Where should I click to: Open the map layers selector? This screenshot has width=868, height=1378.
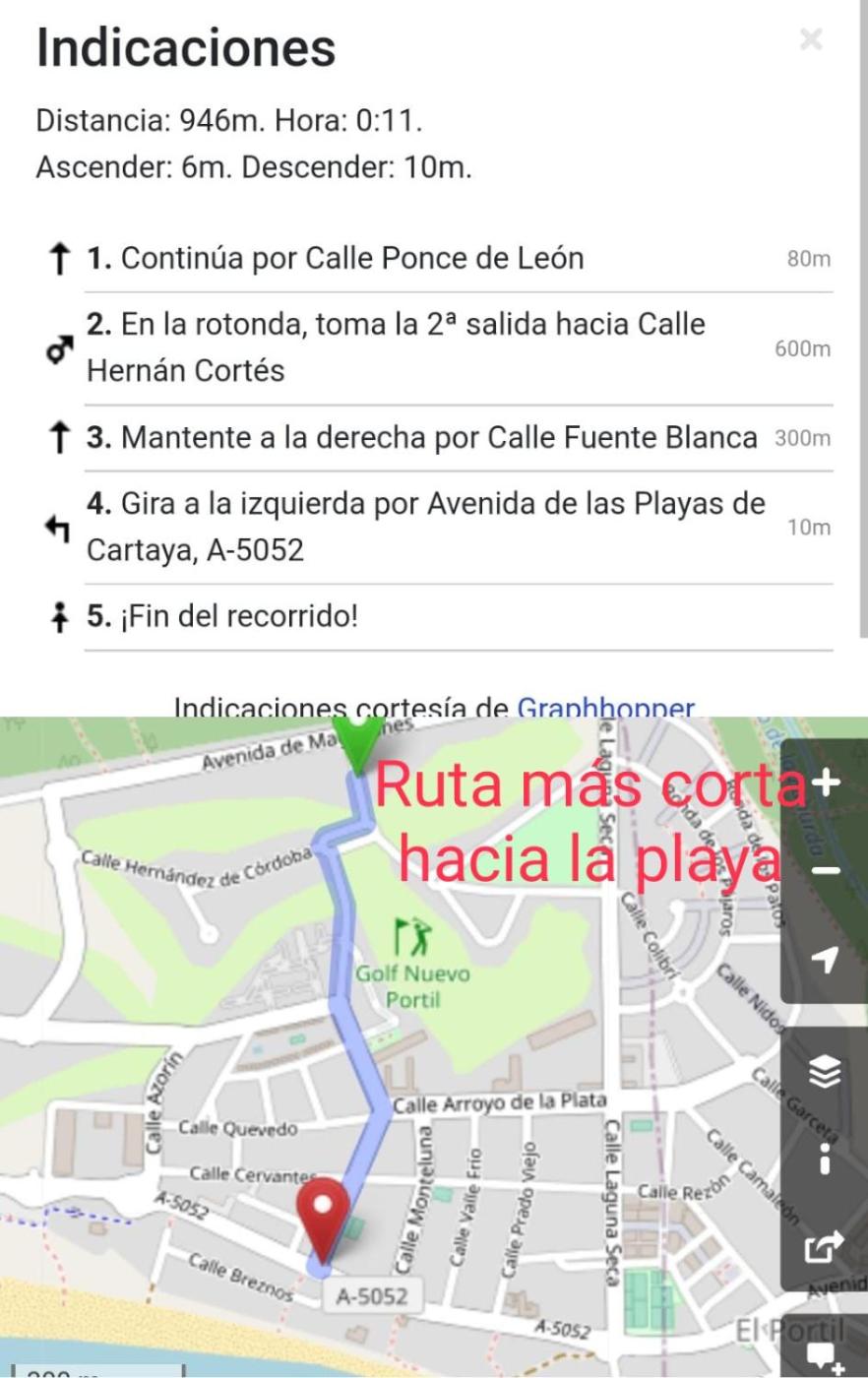tap(825, 1071)
